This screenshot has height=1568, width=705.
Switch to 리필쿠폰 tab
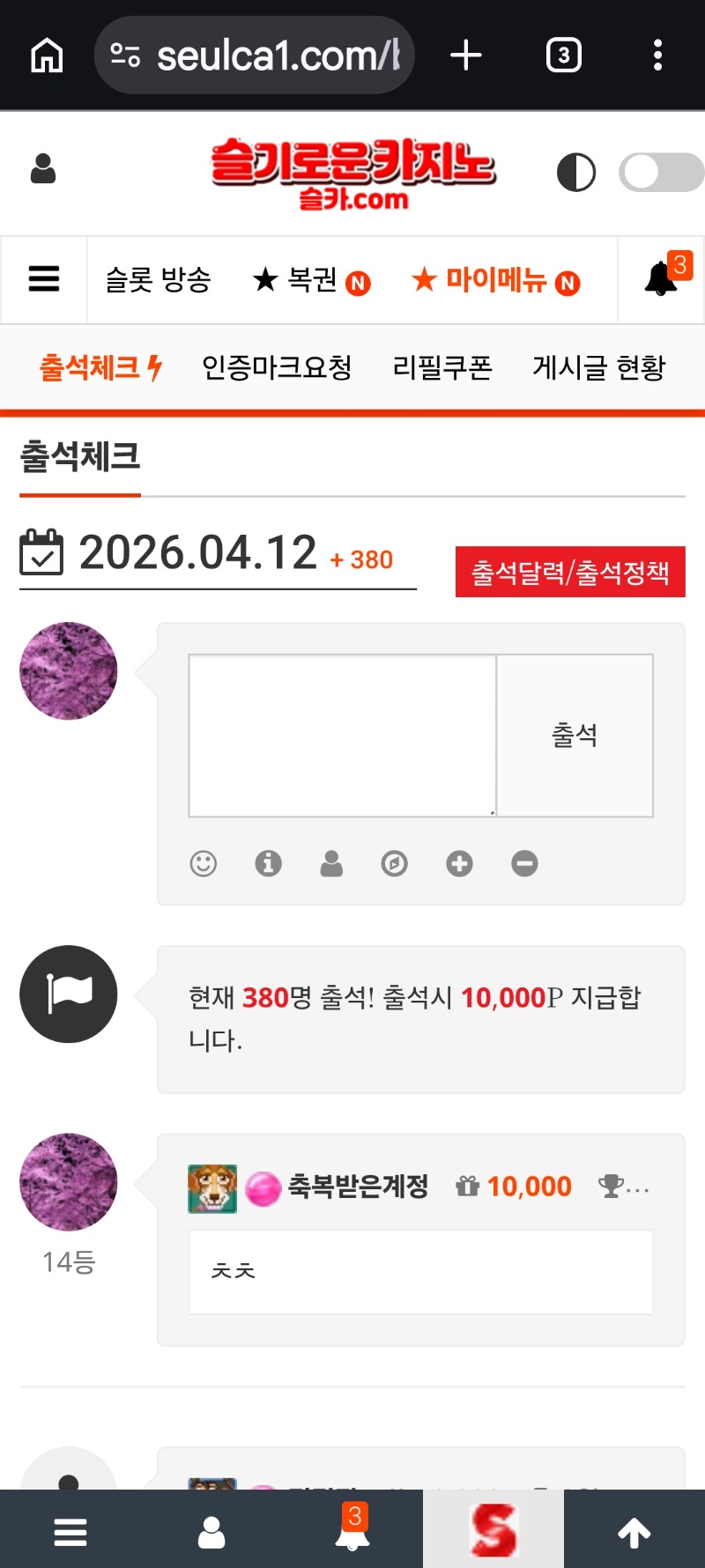coord(442,367)
